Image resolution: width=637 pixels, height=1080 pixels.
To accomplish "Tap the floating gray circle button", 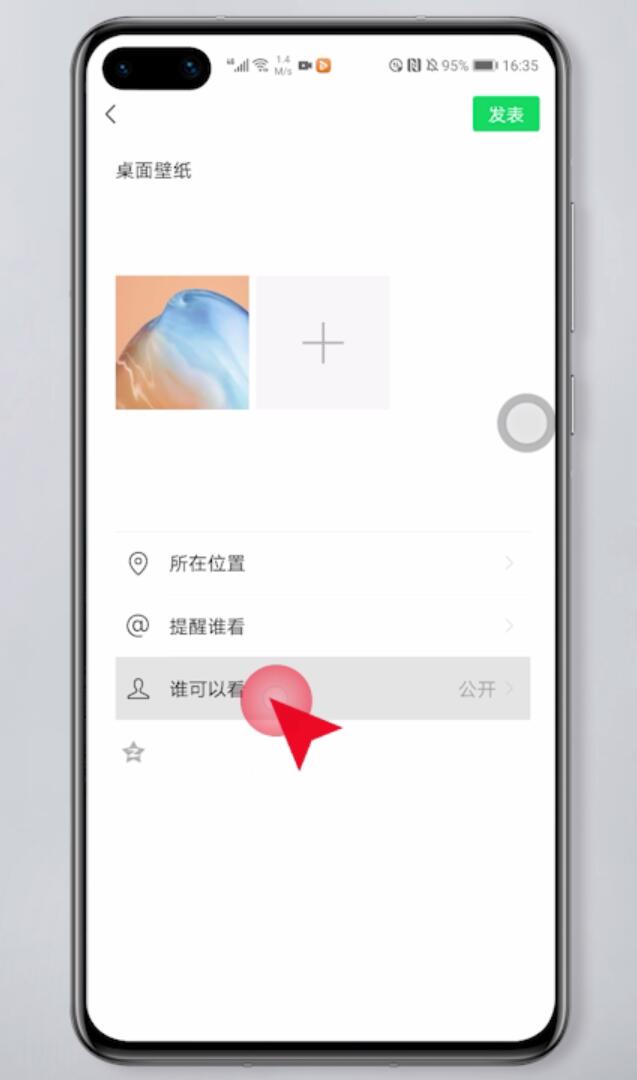I will coord(525,423).
